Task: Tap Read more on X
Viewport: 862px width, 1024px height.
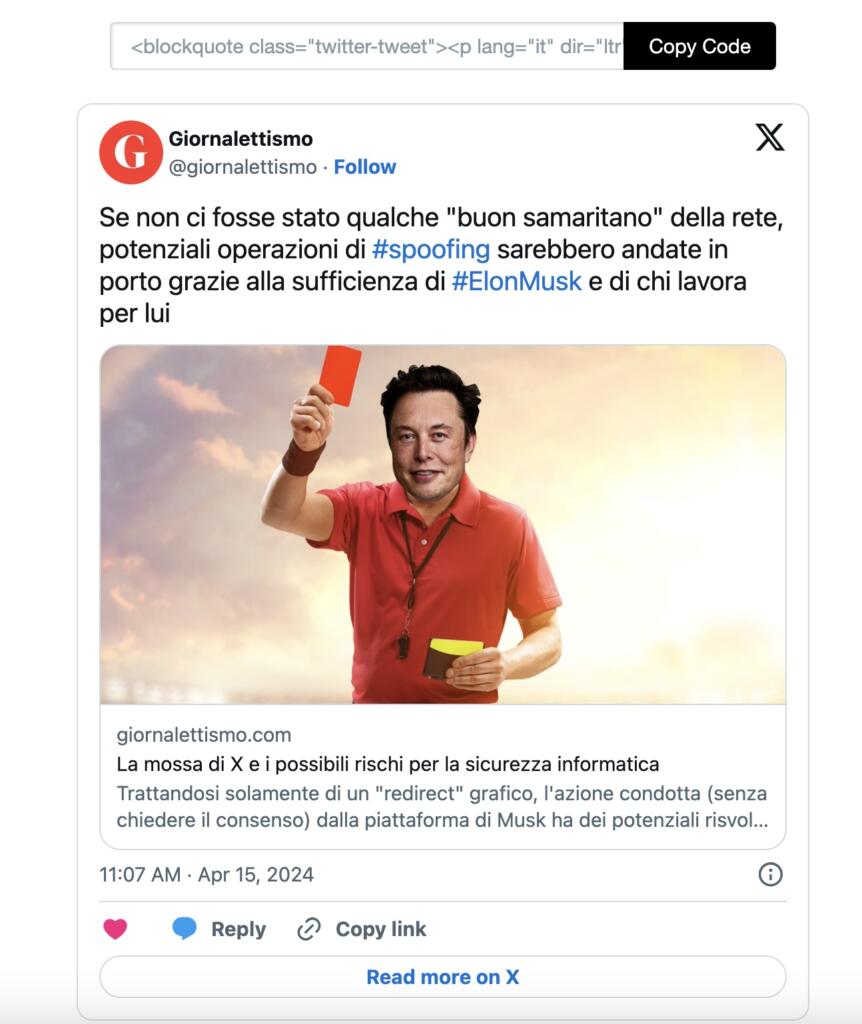Action: click(x=442, y=977)
